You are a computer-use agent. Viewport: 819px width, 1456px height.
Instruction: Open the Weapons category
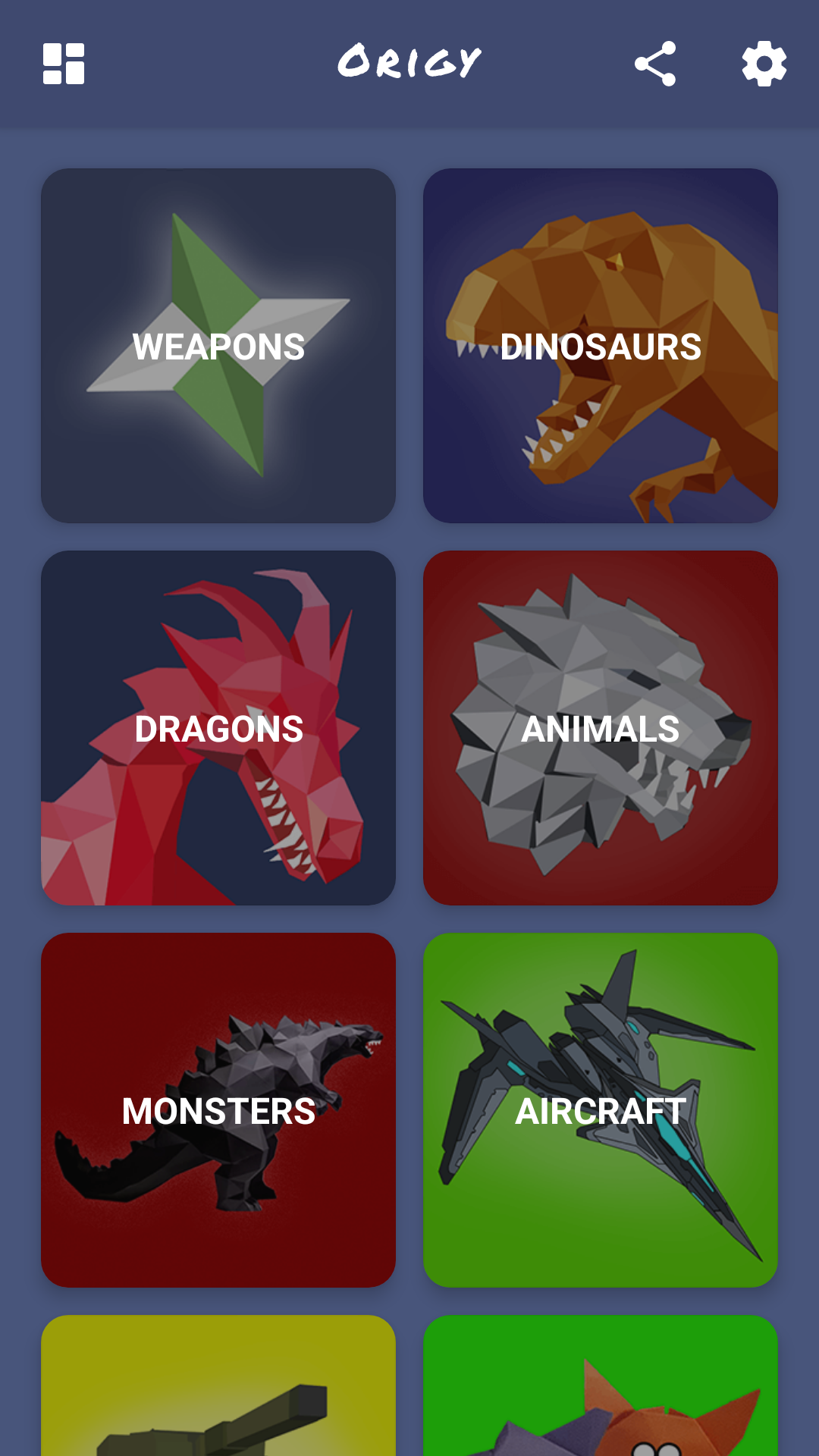(218, 346)
